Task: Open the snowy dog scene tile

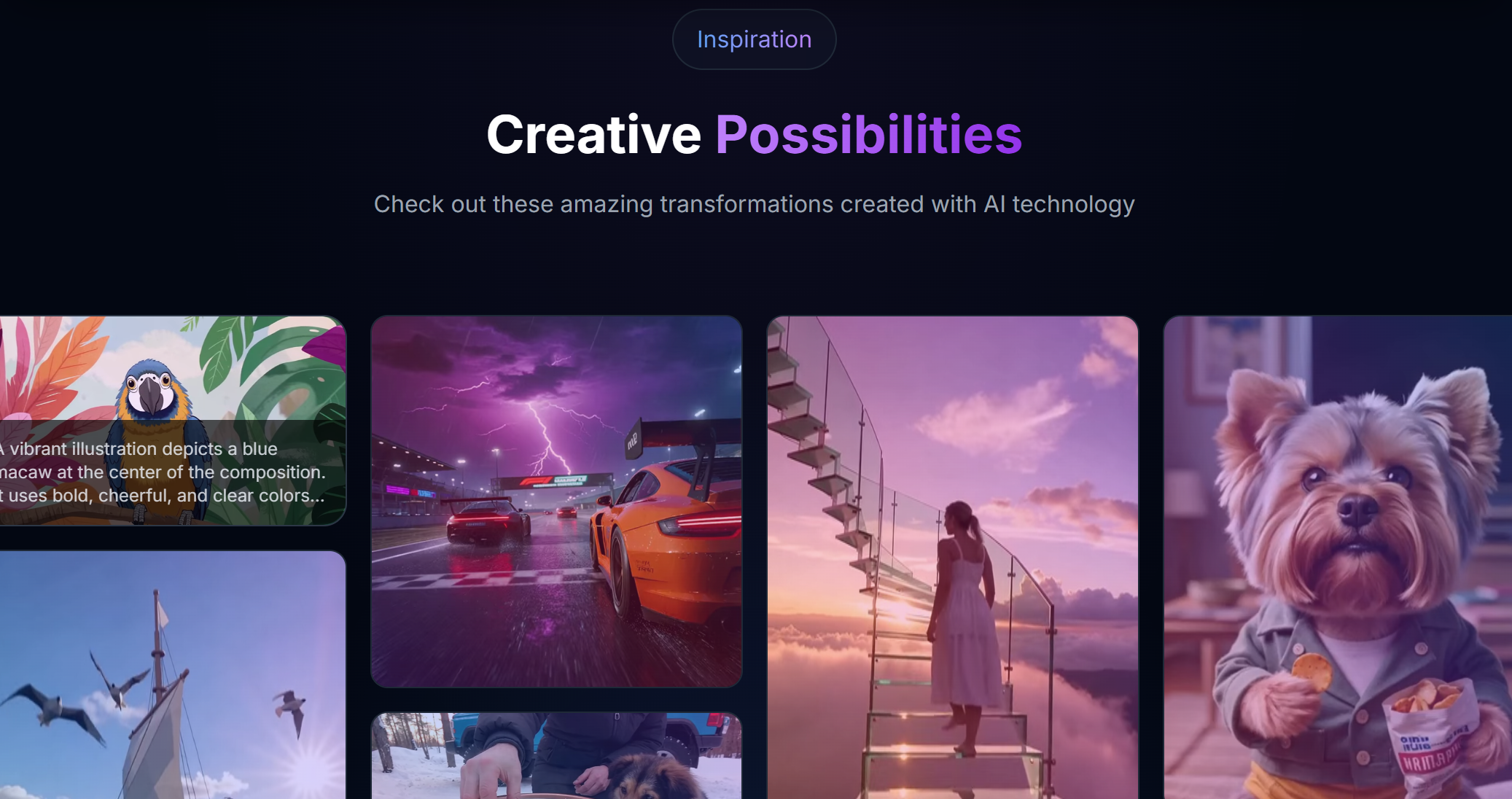Action: [x=556, y=755]
